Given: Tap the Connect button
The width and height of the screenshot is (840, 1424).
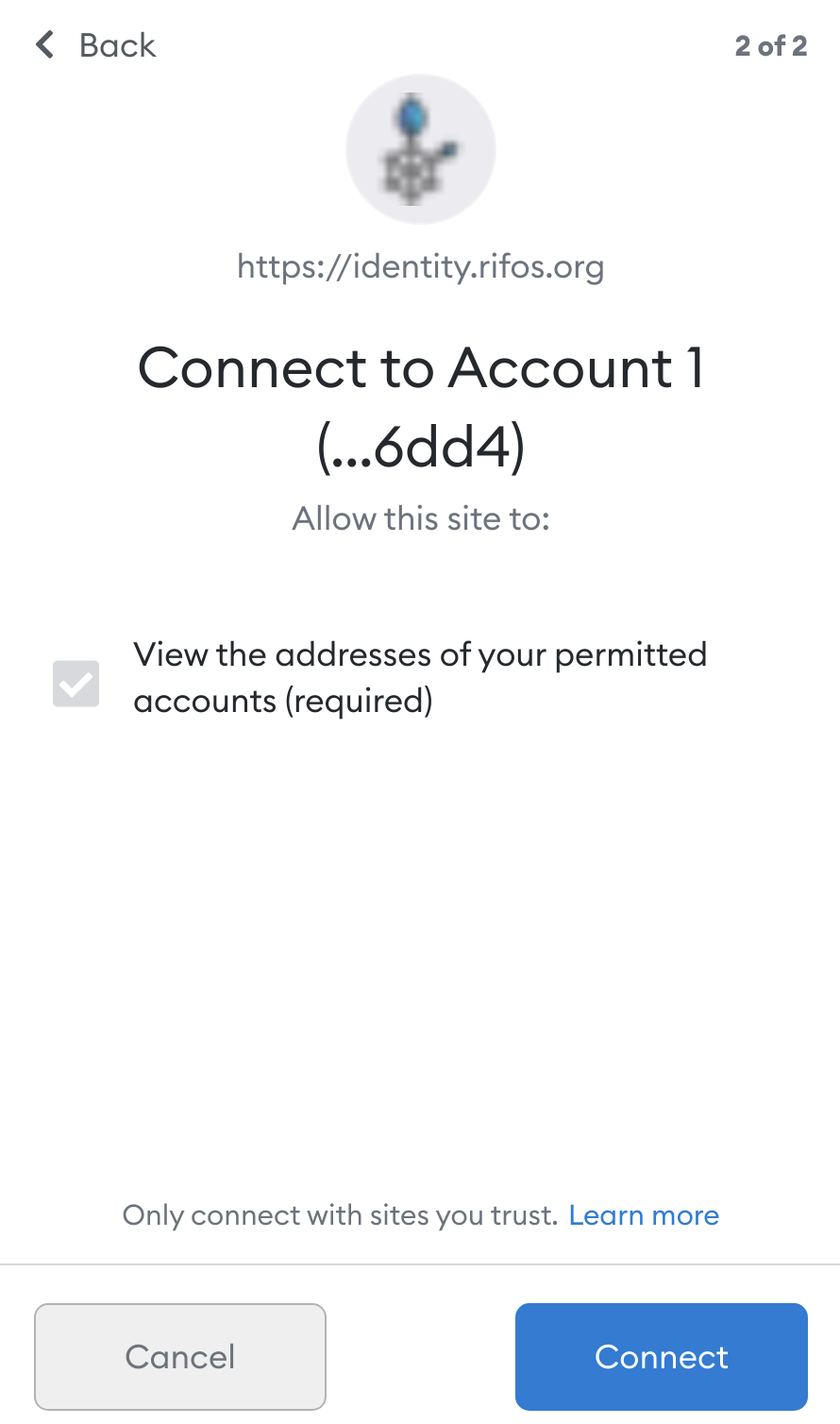Looking at the screenshot, I should 661,1357.
